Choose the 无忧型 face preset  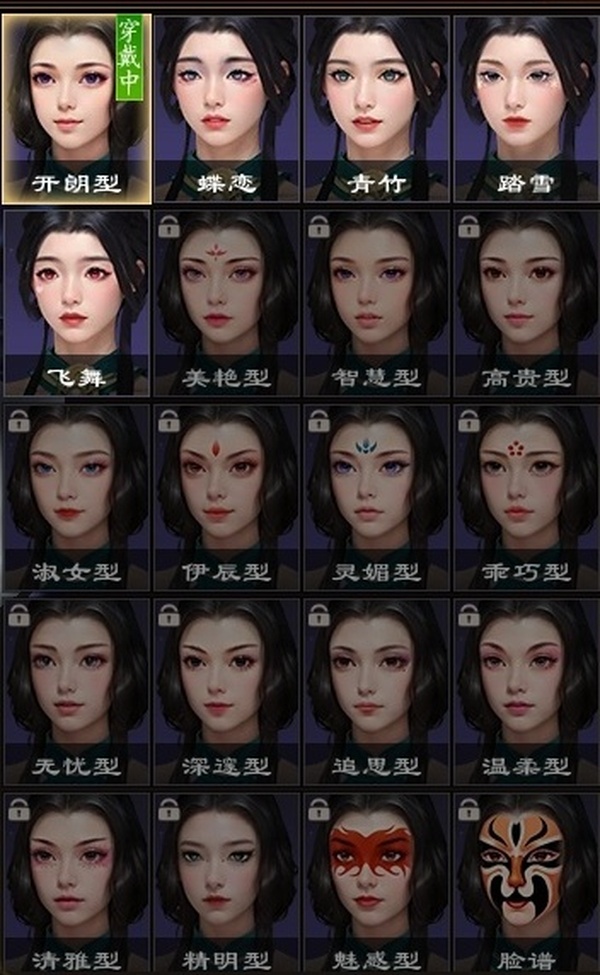pos(76,690)
